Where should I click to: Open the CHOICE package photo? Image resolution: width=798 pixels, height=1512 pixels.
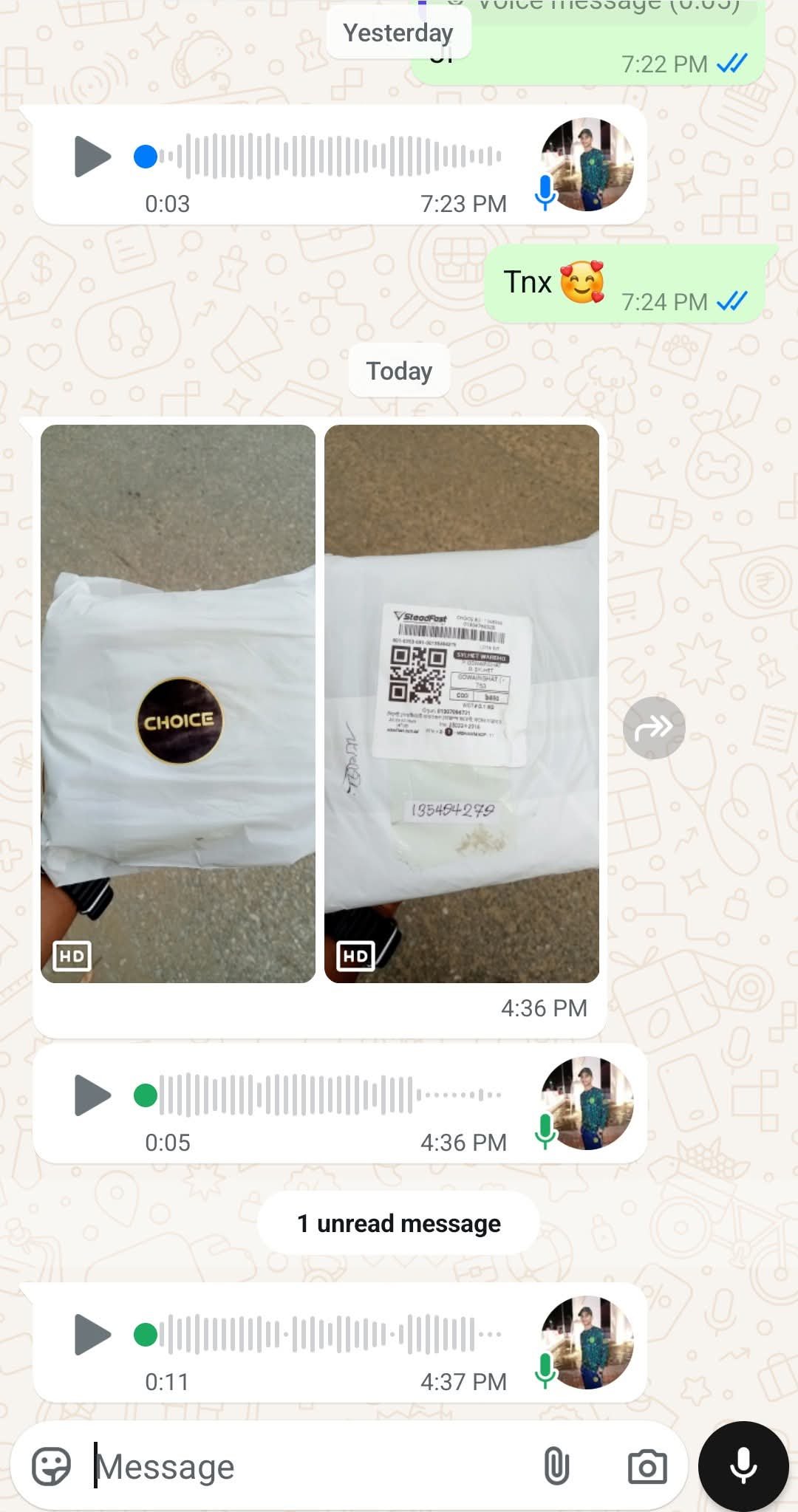pos(178,703)
